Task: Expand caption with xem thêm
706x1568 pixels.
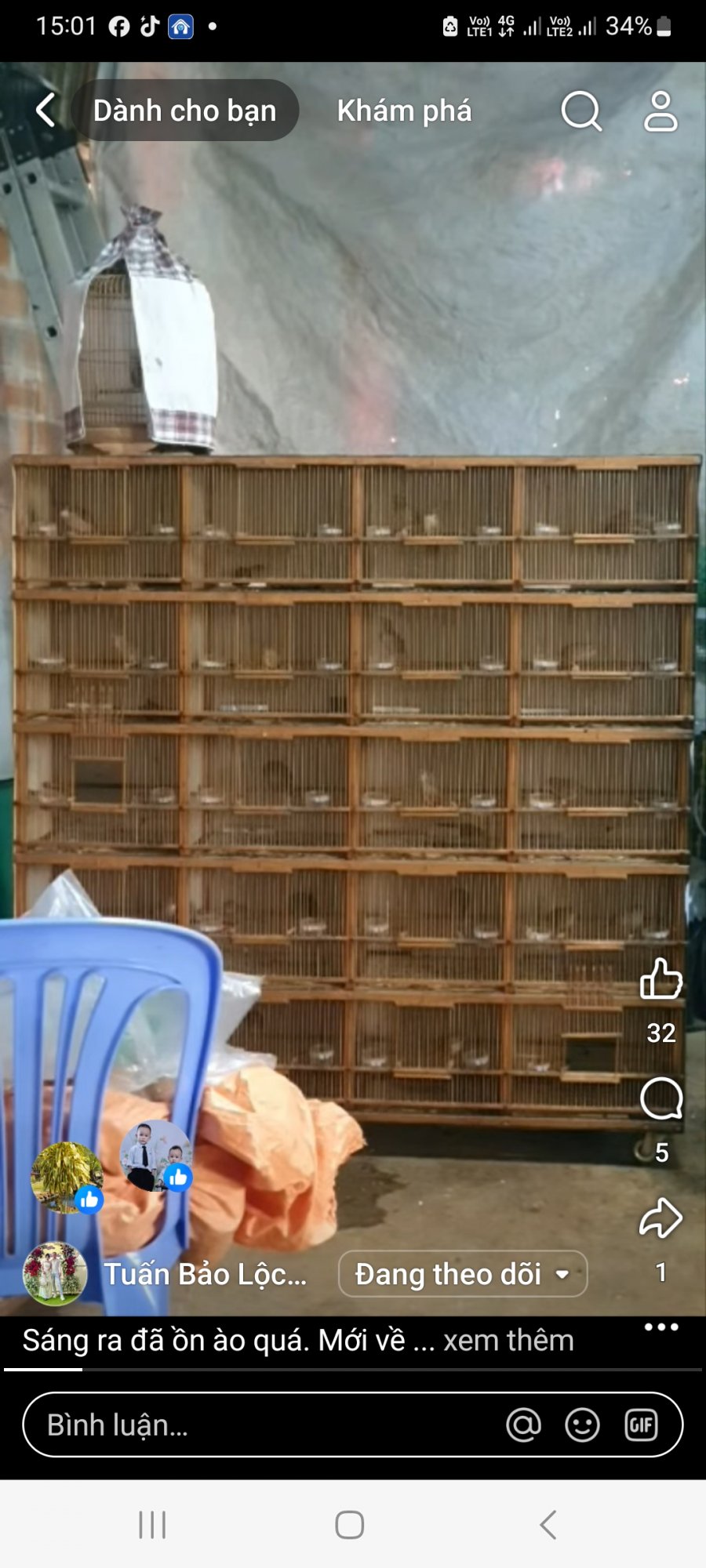Action: (508, 1341)
